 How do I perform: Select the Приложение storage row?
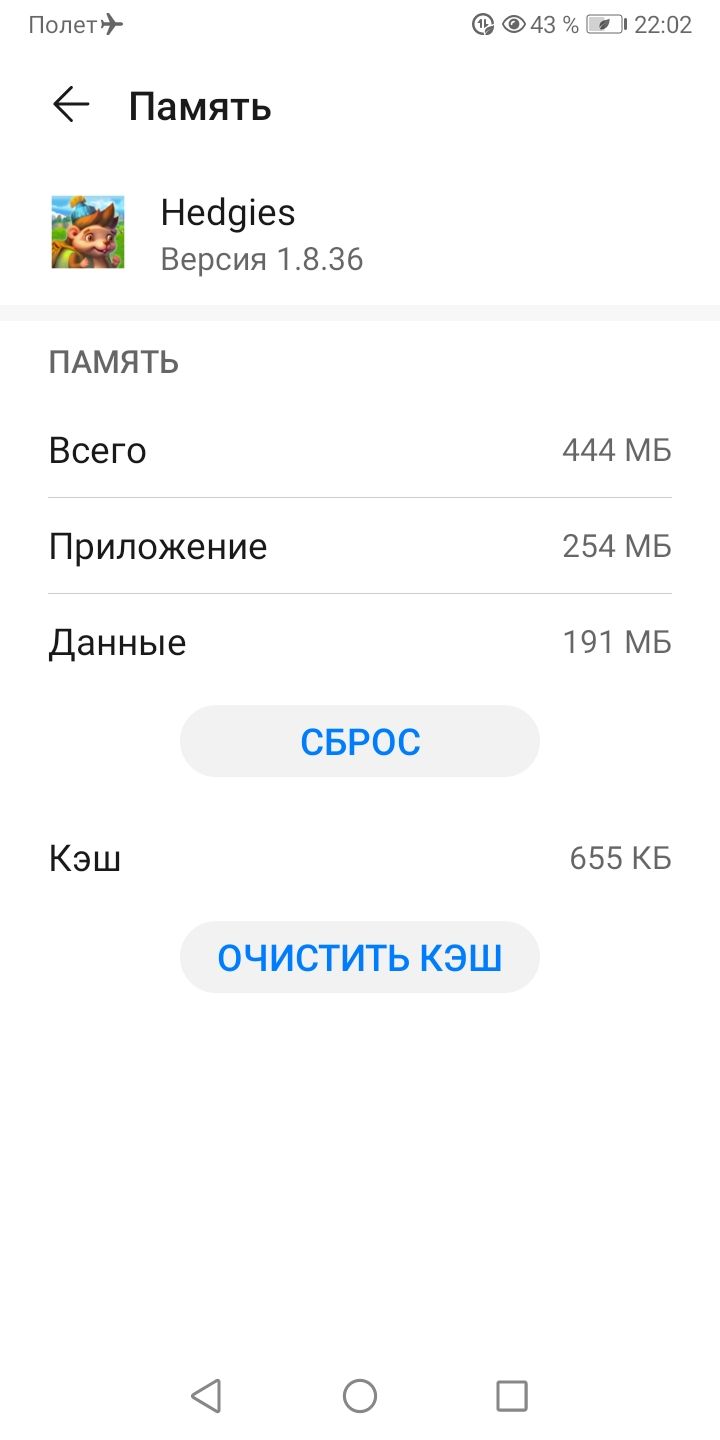click(360, 546)
